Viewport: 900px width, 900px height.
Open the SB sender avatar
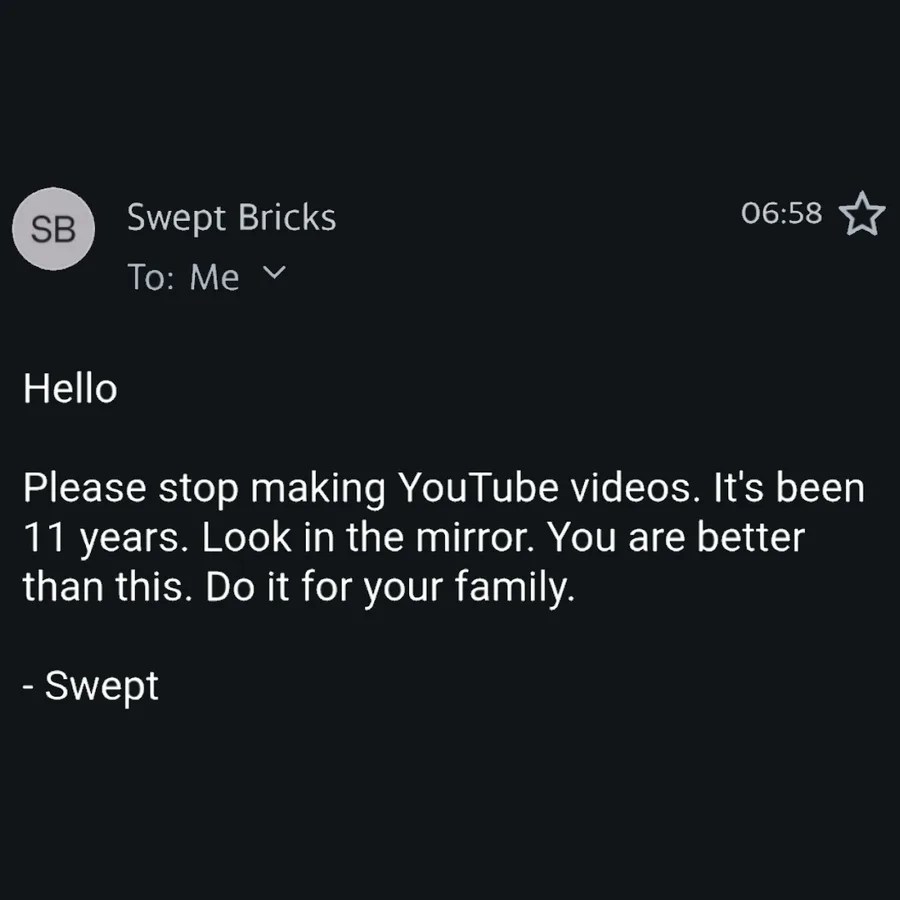click(x=54, y=229)
